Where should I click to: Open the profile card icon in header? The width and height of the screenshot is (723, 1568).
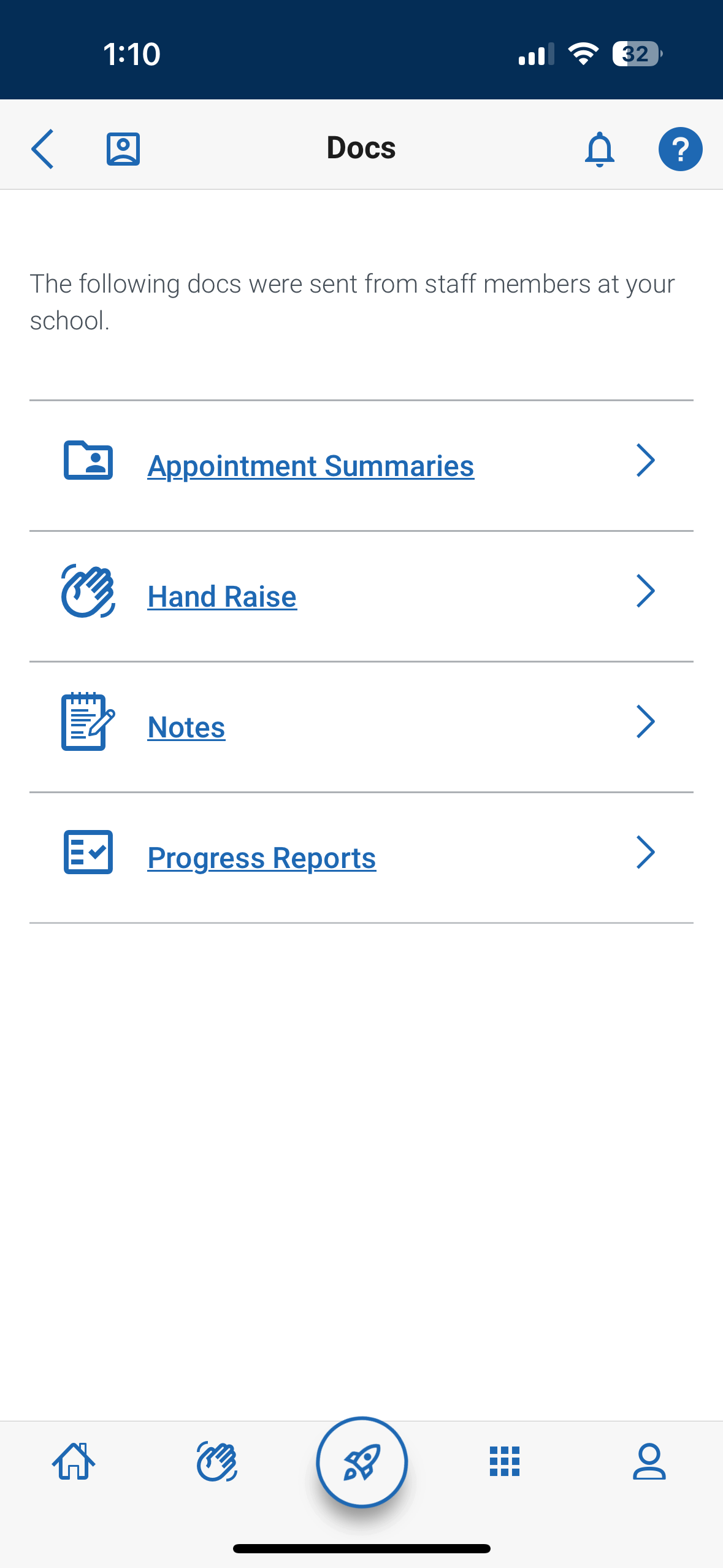(x=123, y=149)
